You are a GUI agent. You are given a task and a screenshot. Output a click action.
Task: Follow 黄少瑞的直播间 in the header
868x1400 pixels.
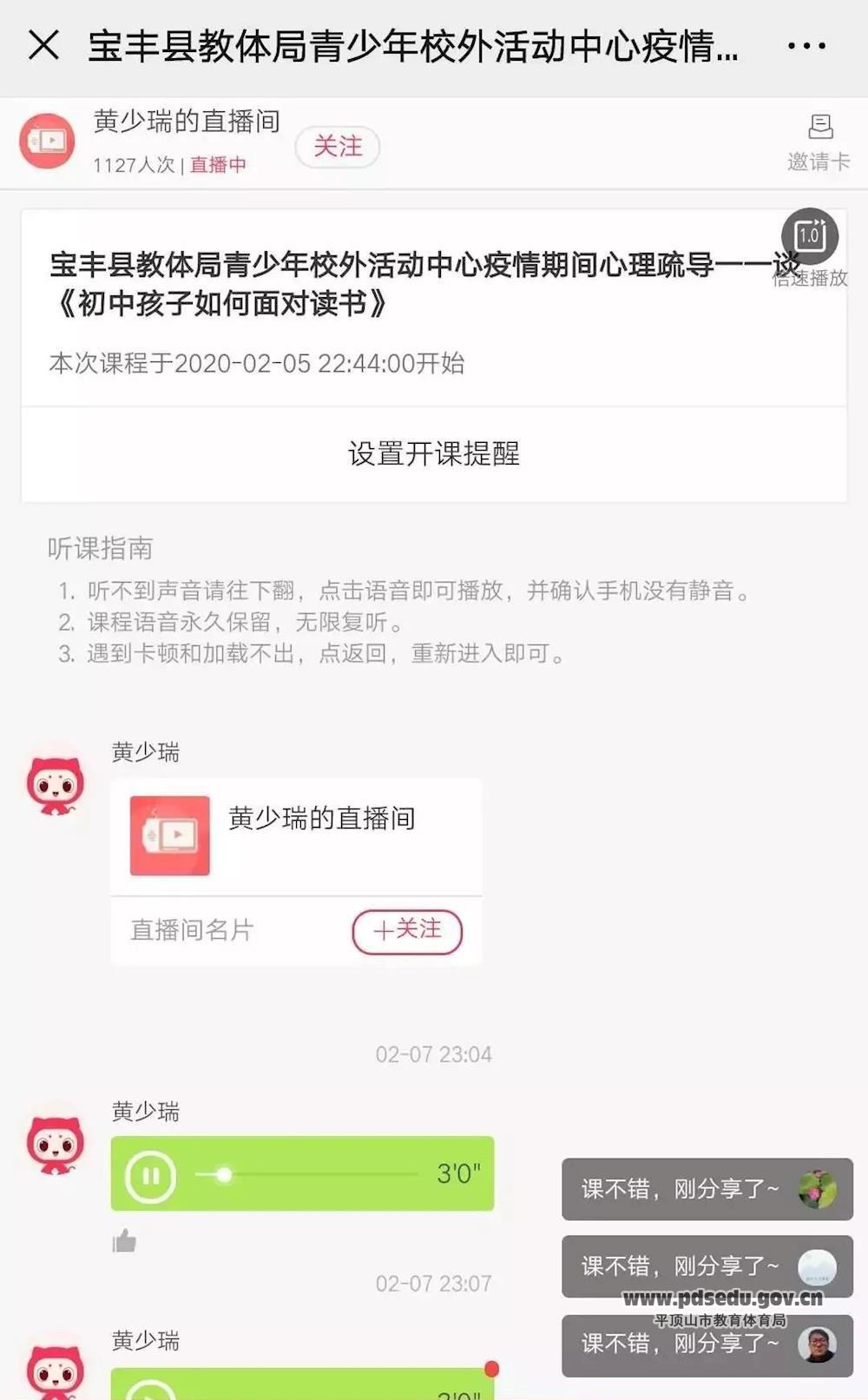[338, 147]
